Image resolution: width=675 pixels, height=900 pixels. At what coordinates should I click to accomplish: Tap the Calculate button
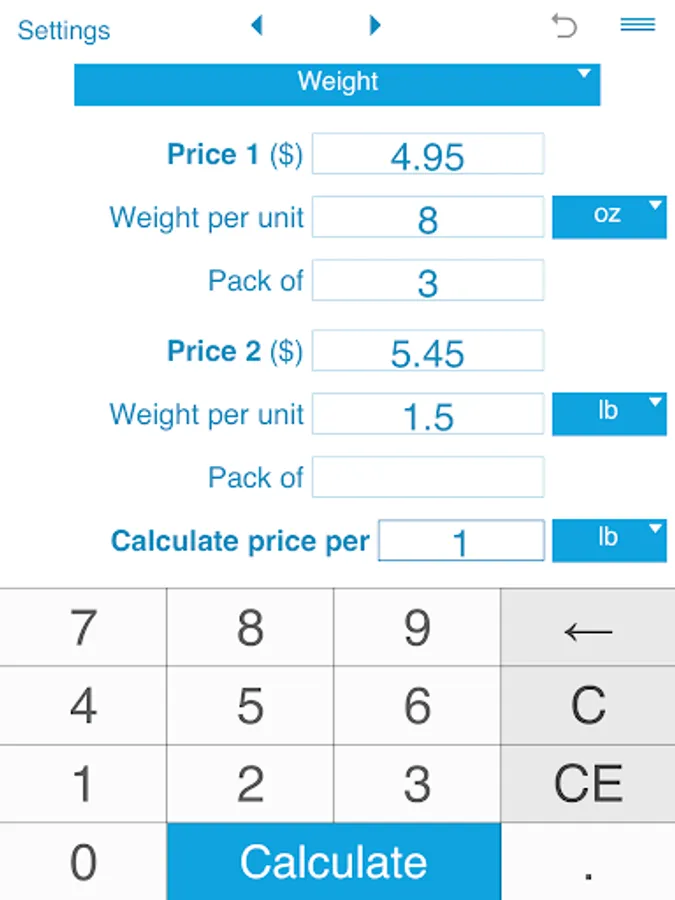point(333,862)
